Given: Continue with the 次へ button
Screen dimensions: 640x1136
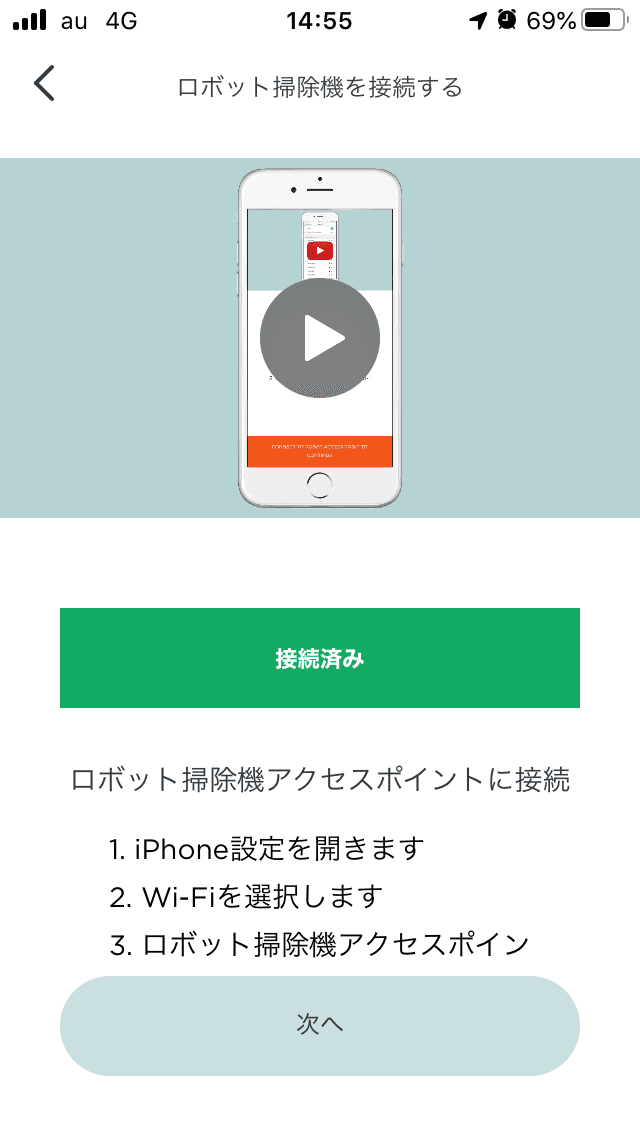Looking at the screenshot, I should pos(320,1026).
